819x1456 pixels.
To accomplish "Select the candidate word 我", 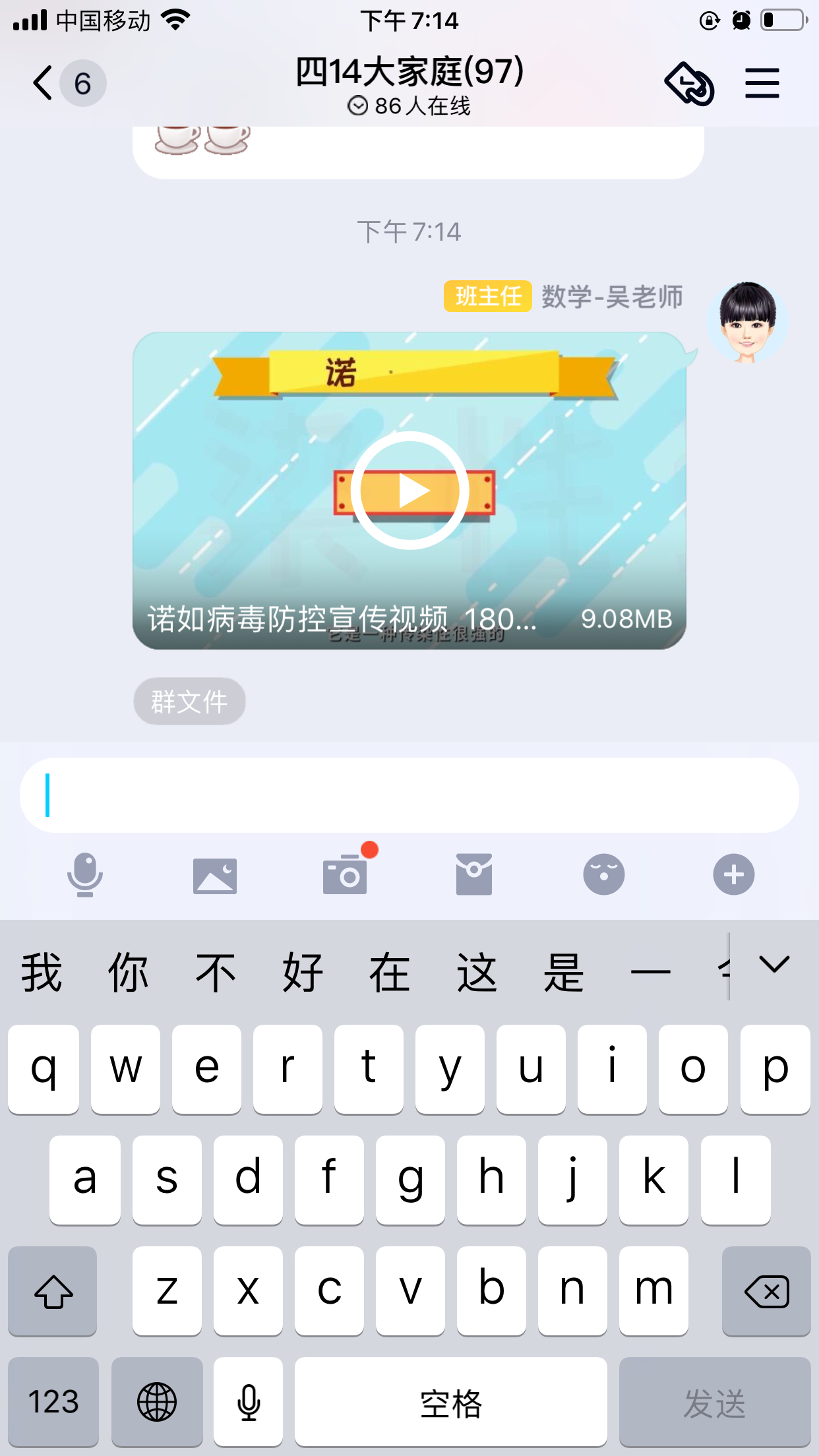I will point(42,973).
